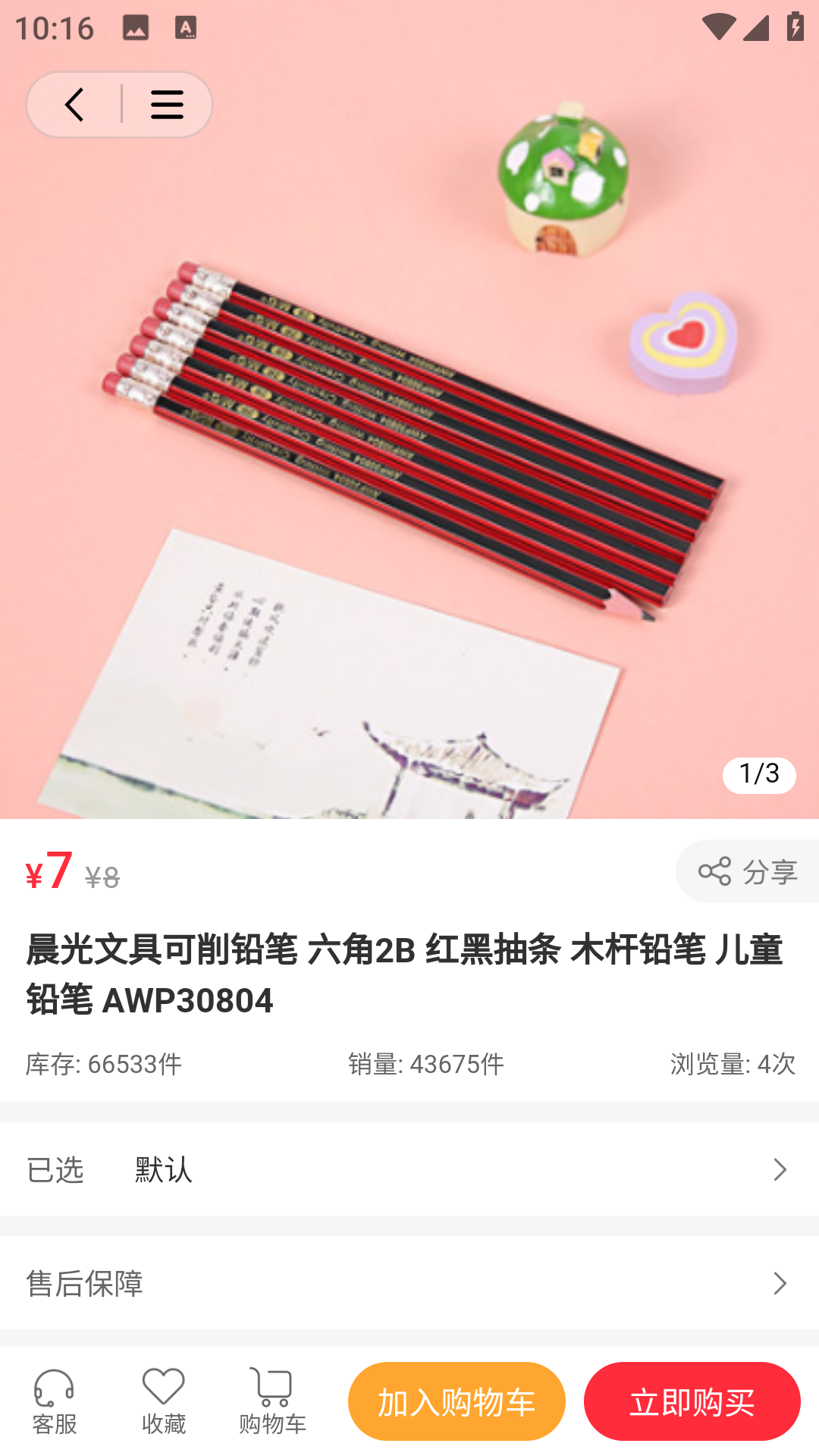View 售后保障 after-sales guarantee details
This screenshot has width=819, height=1456.
click(x=409, y=1283)
